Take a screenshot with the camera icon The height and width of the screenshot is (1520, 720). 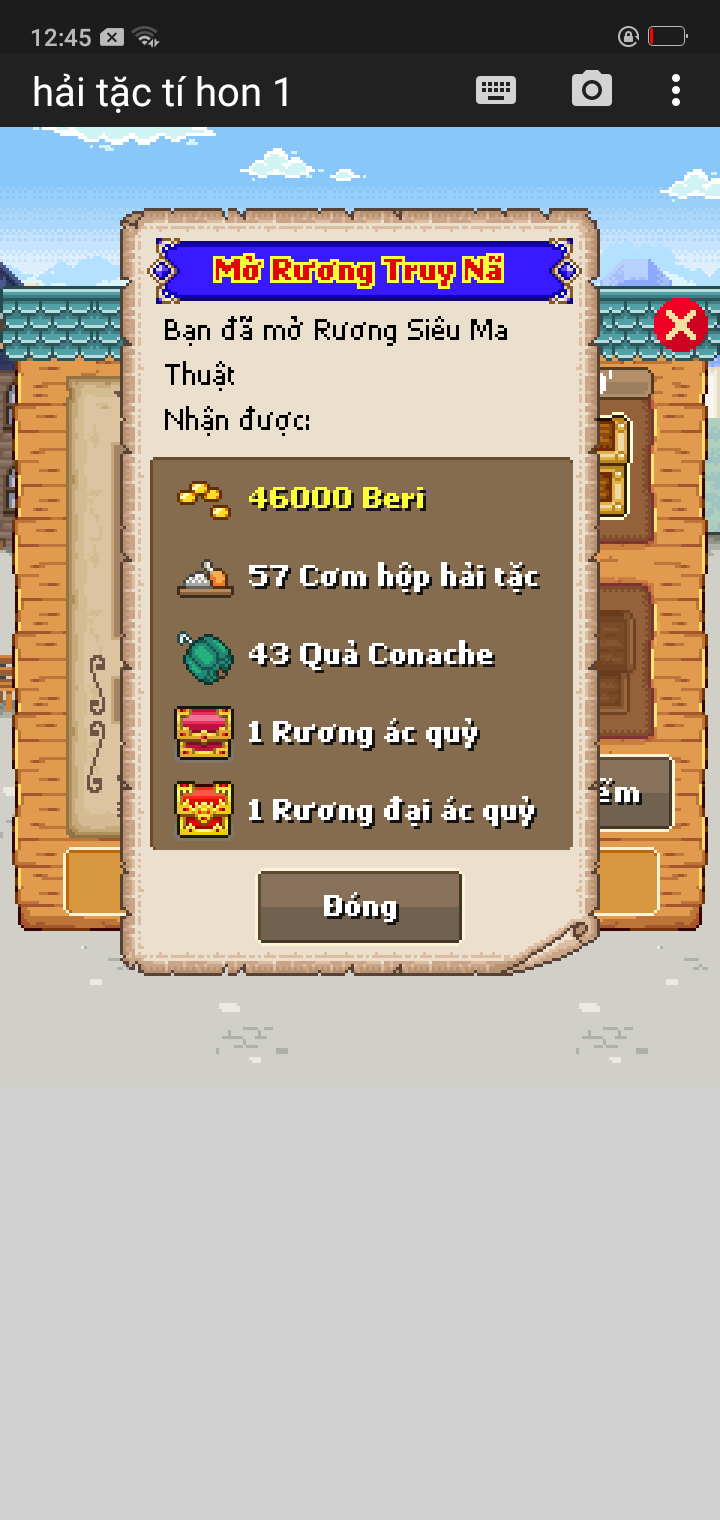592,91
